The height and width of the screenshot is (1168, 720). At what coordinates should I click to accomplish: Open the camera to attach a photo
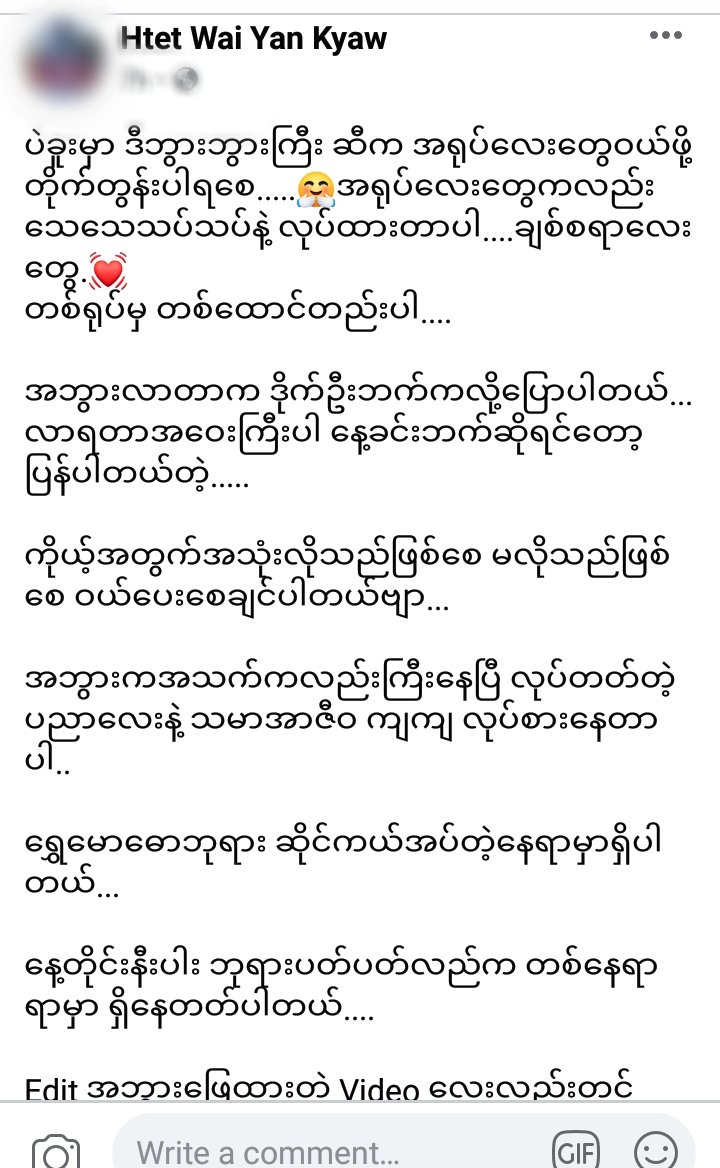coord(55,1152)
